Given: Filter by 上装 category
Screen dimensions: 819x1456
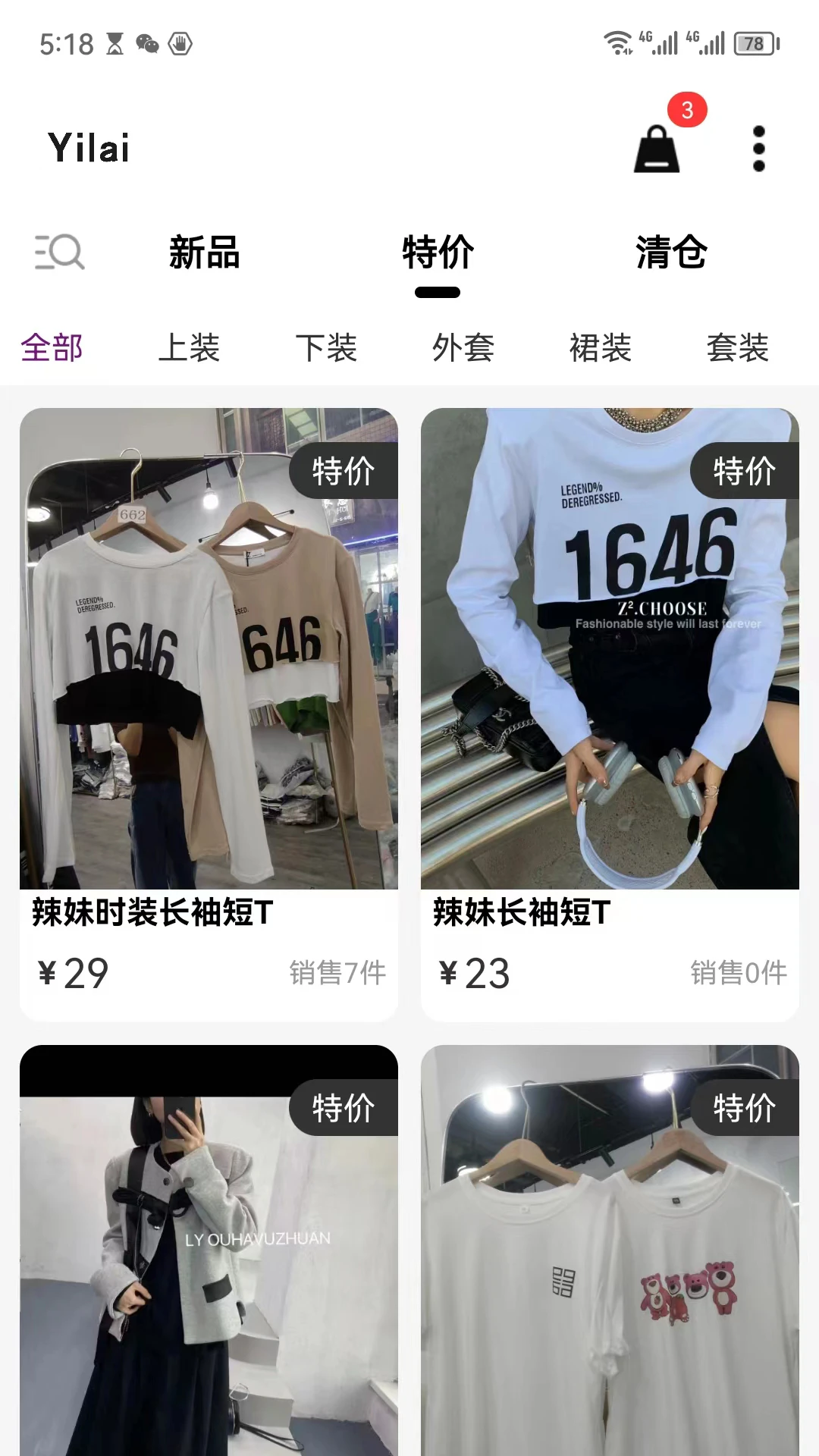Looking at the screenshot, I should click(189, 348).
